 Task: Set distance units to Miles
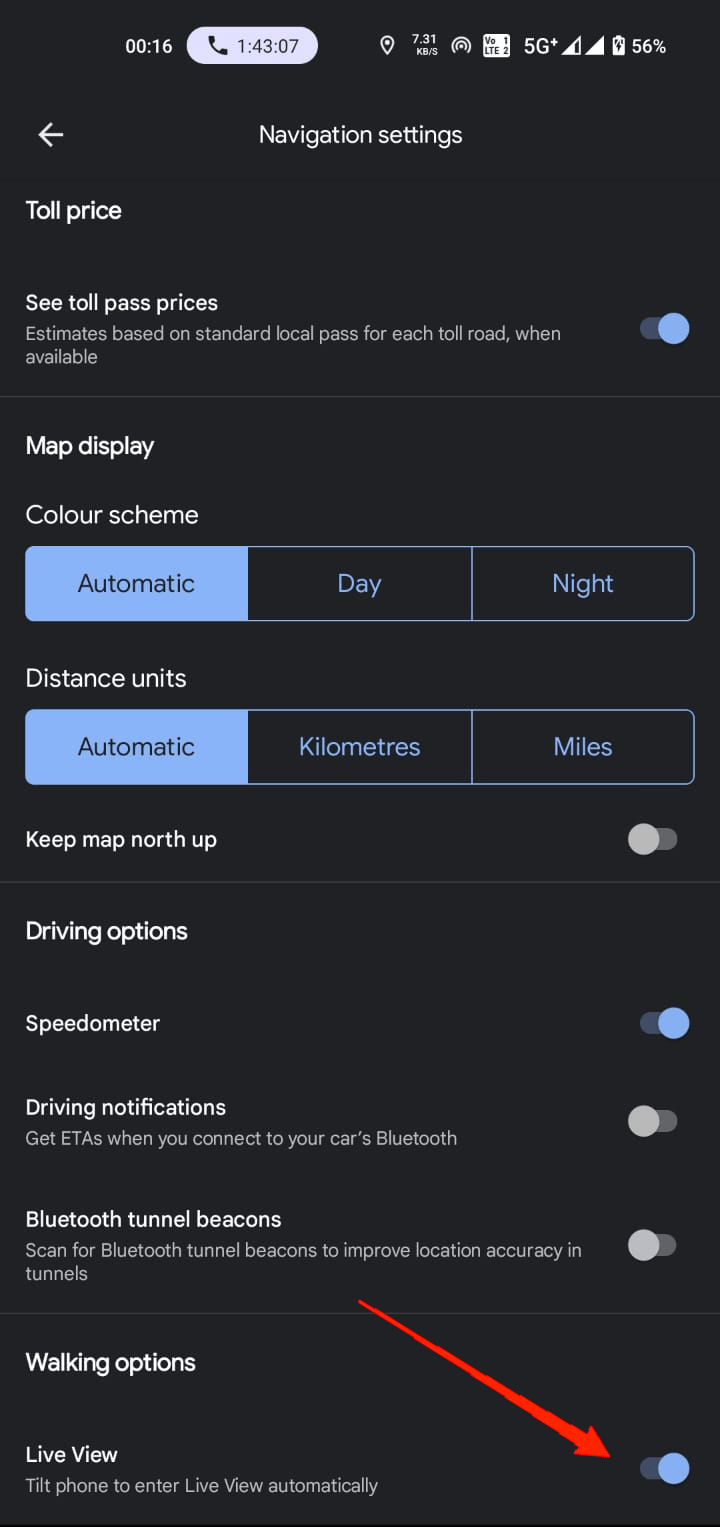pyautogui.click(x=583, y=746)
